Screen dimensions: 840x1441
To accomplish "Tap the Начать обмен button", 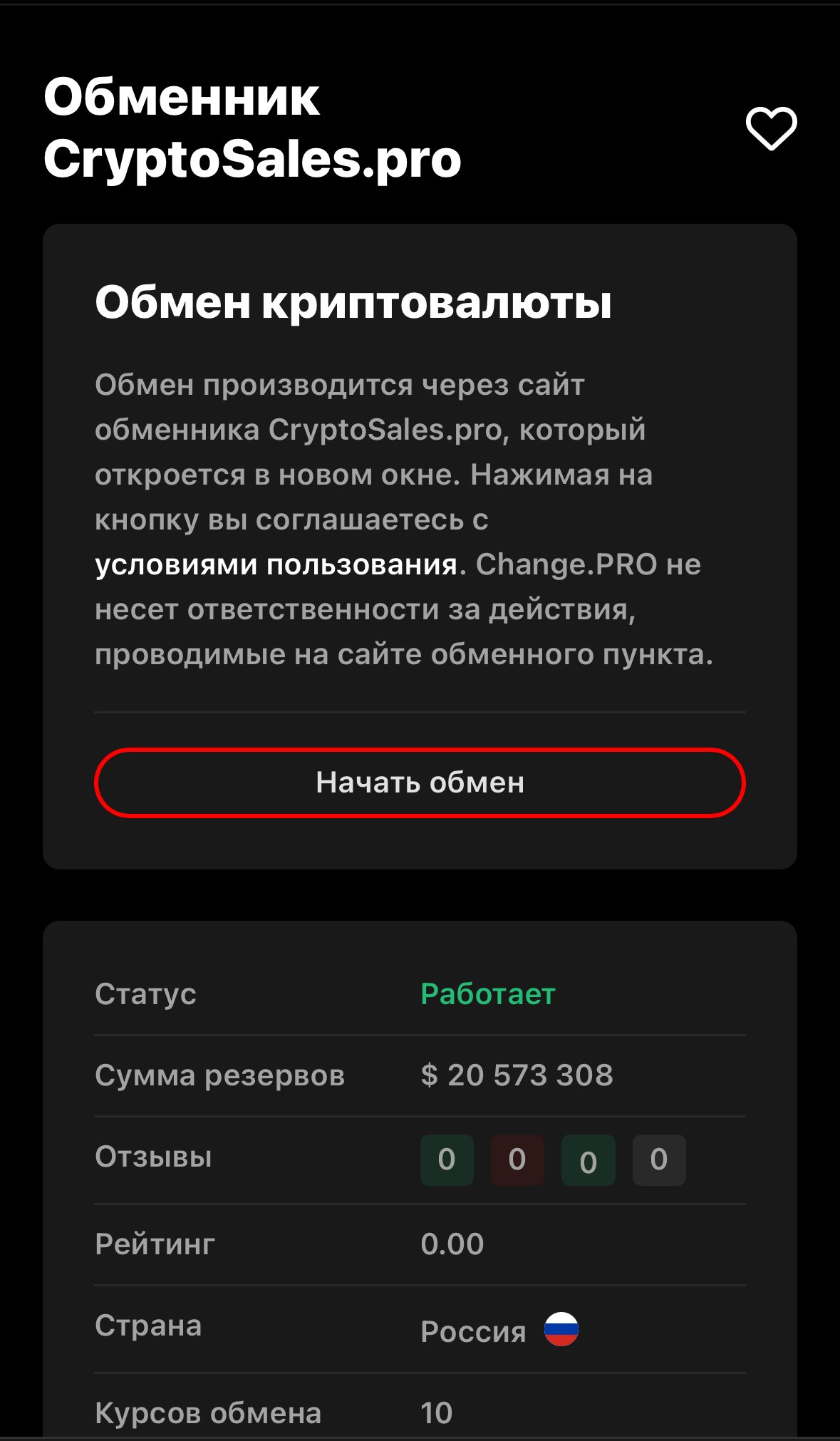I will (x=420, y=783).
